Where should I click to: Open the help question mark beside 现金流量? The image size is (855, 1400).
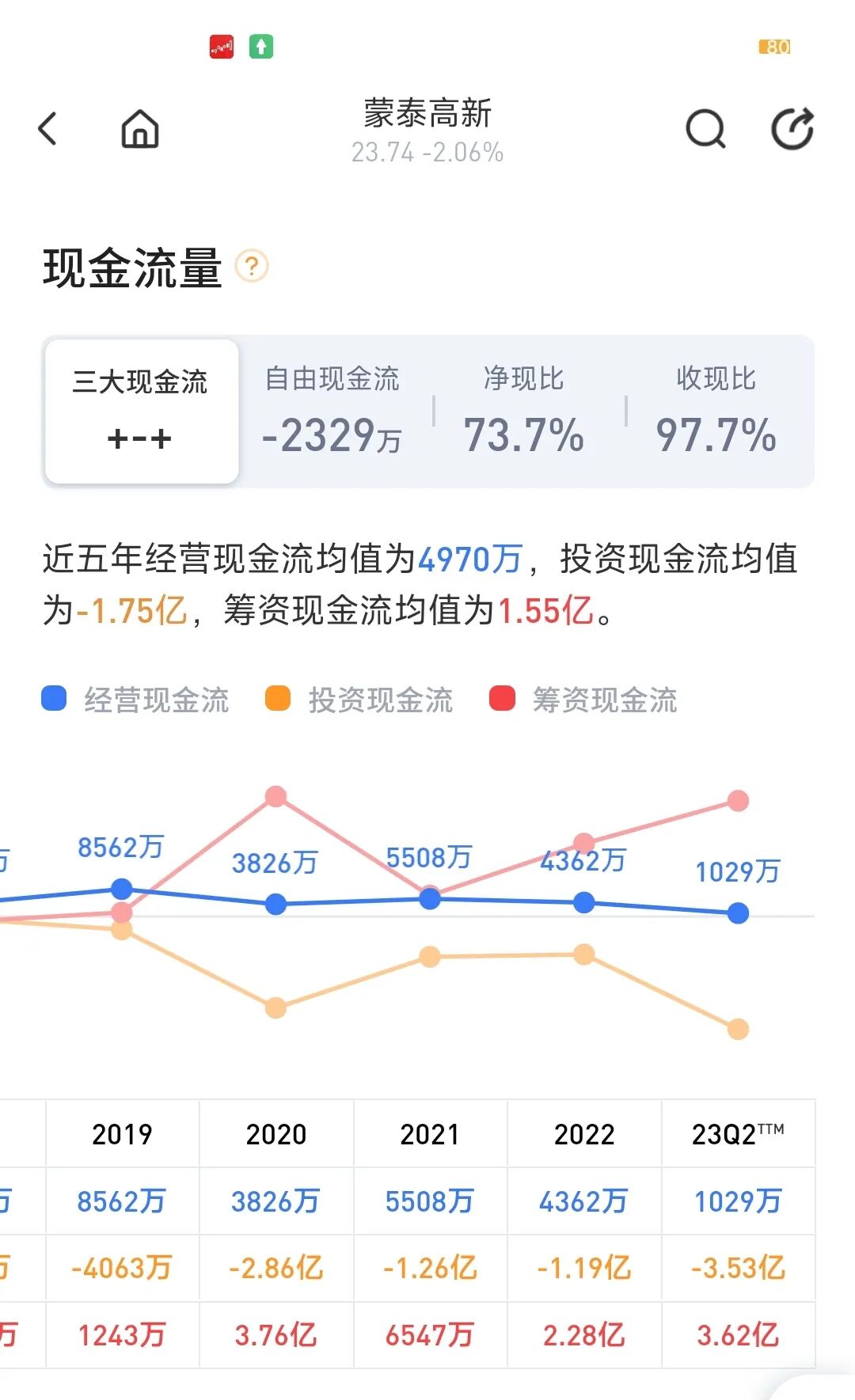coord(252,267)
